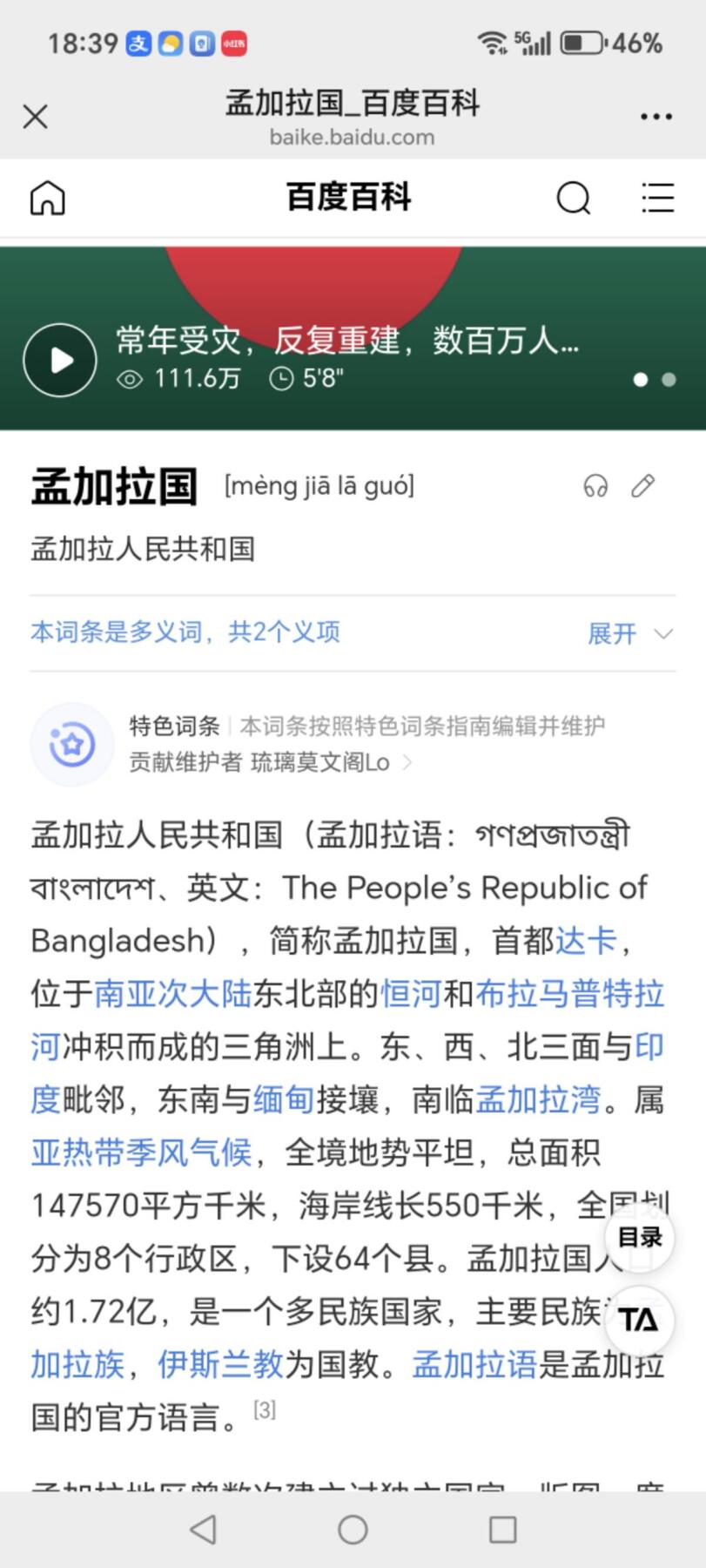Open contributor 琉璃莫文阁Lo via the chevron
Screen dimensions: 706x1568
407,763
